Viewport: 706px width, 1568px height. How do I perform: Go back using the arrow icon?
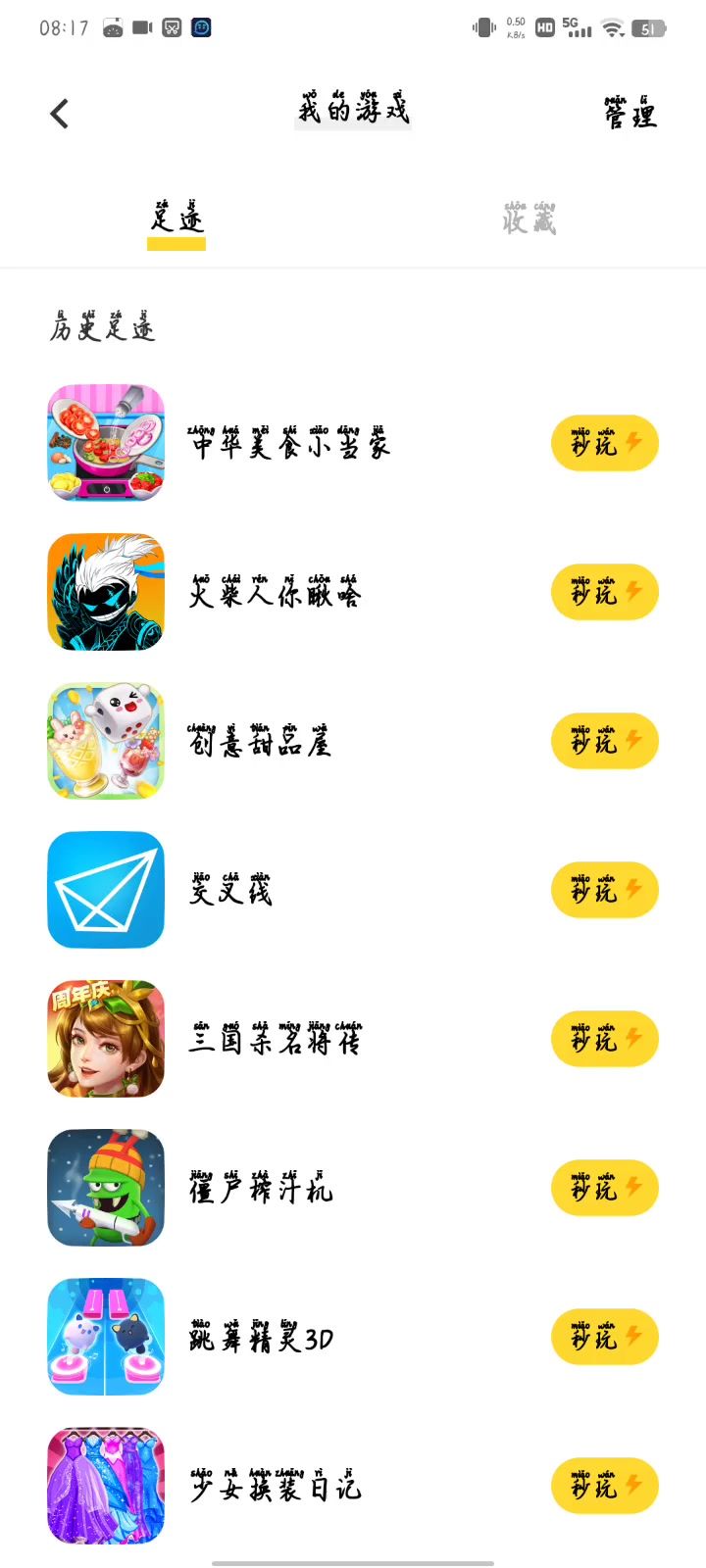point(60,114)
